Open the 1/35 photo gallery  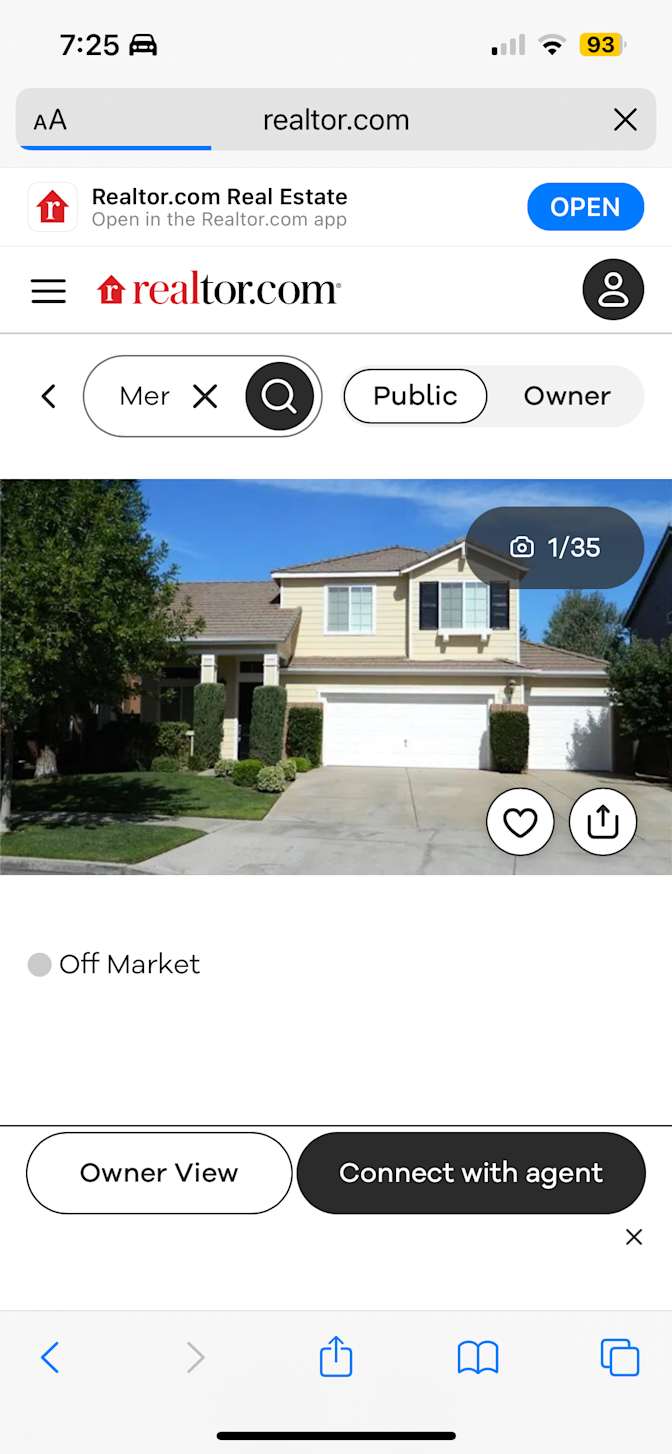click(x=555, y=547)
